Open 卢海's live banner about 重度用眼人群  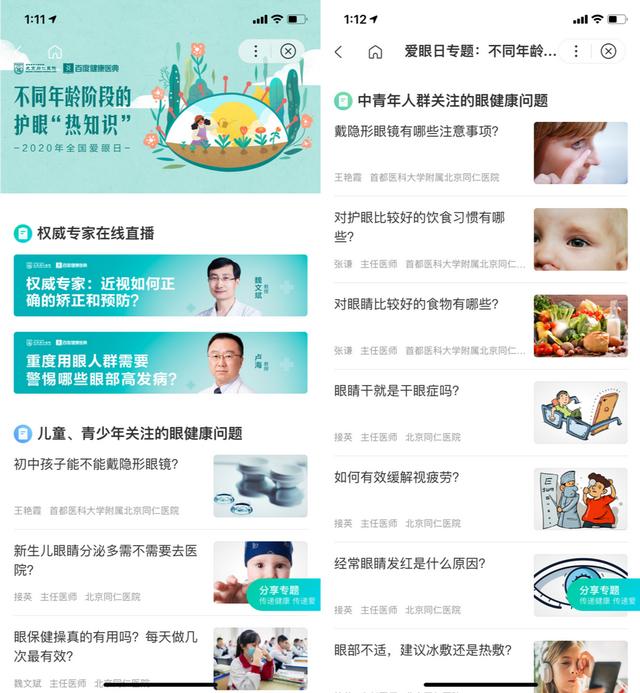coord(161,362)
